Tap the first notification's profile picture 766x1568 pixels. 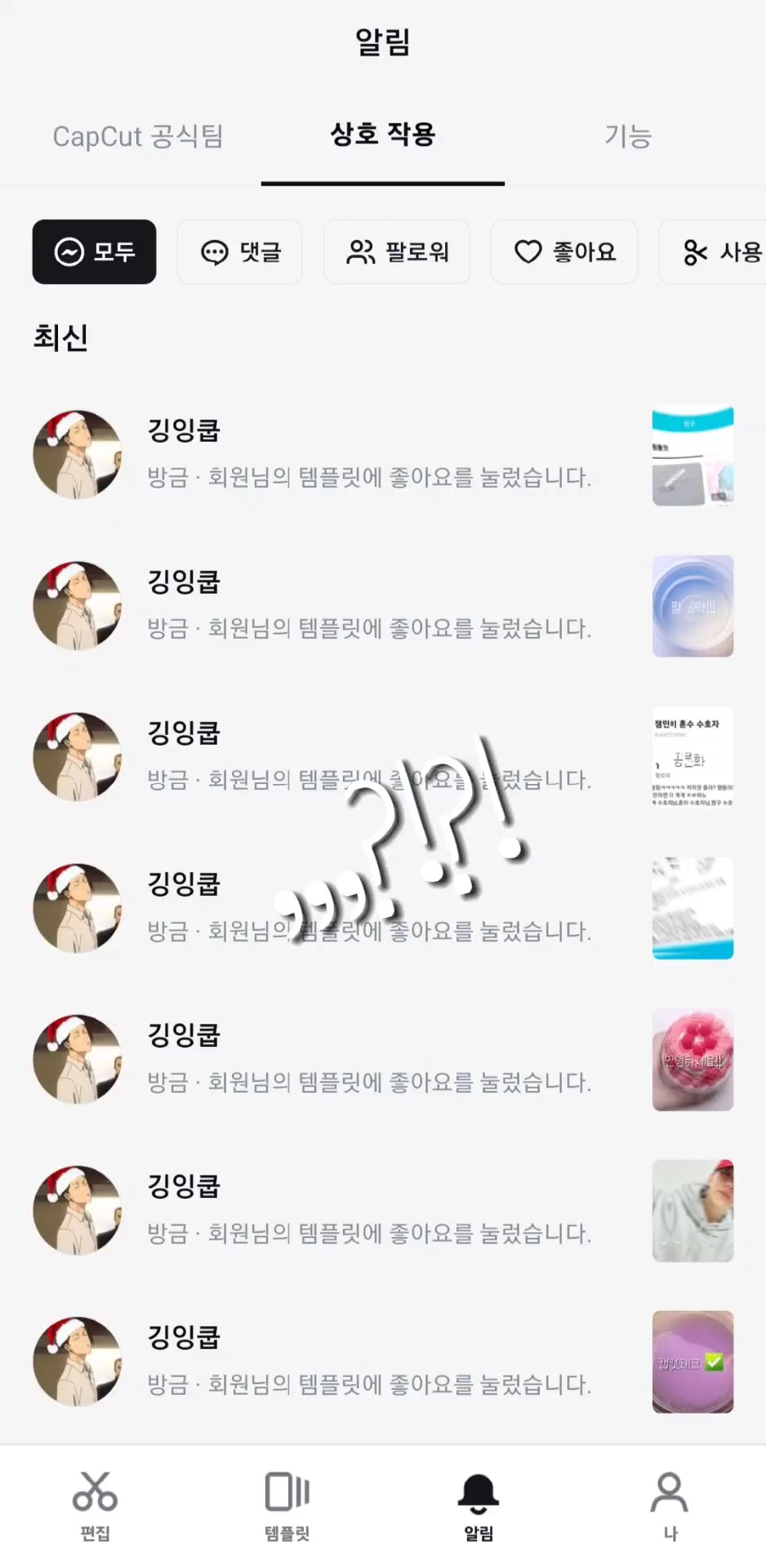tap(77, 454)
